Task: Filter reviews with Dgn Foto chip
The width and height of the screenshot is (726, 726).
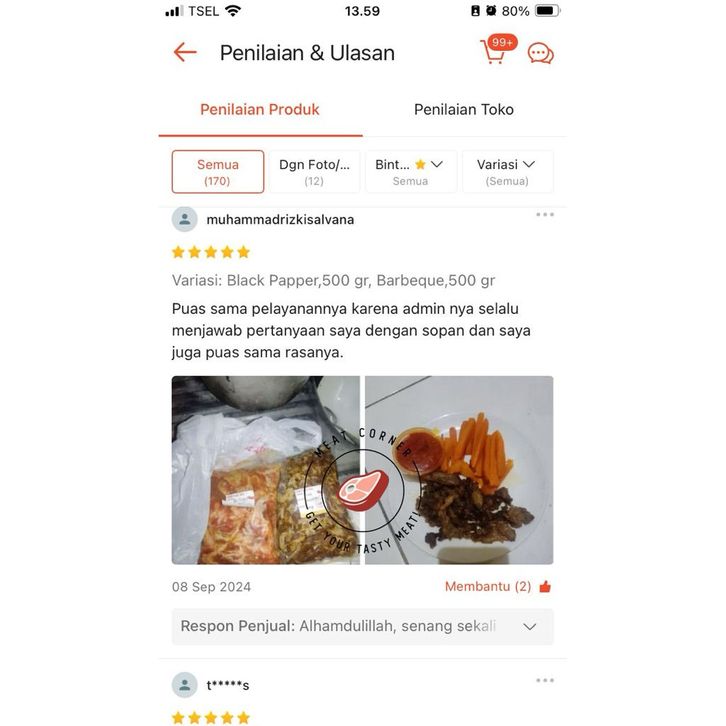Action: [x=314, y=172]
